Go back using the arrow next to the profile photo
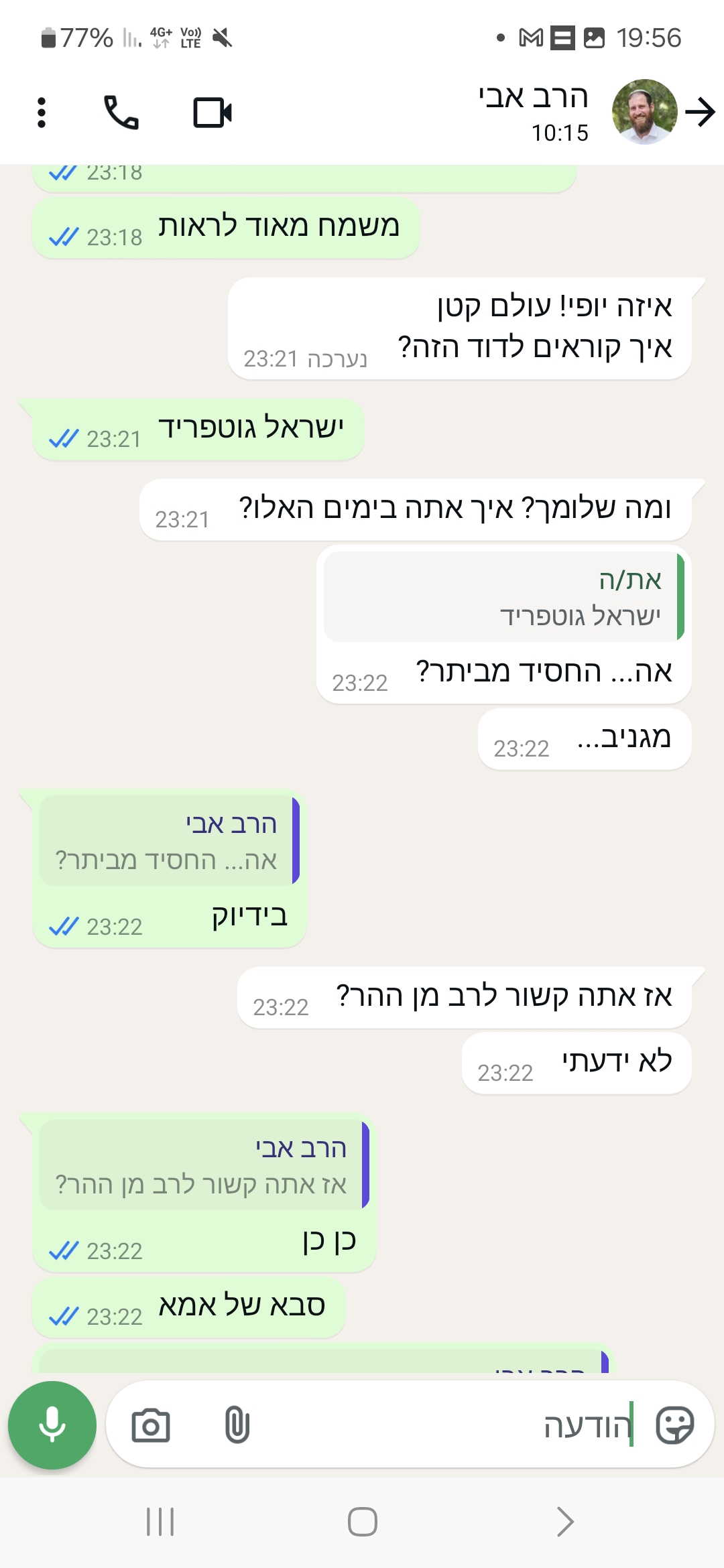 click(700, 113)
